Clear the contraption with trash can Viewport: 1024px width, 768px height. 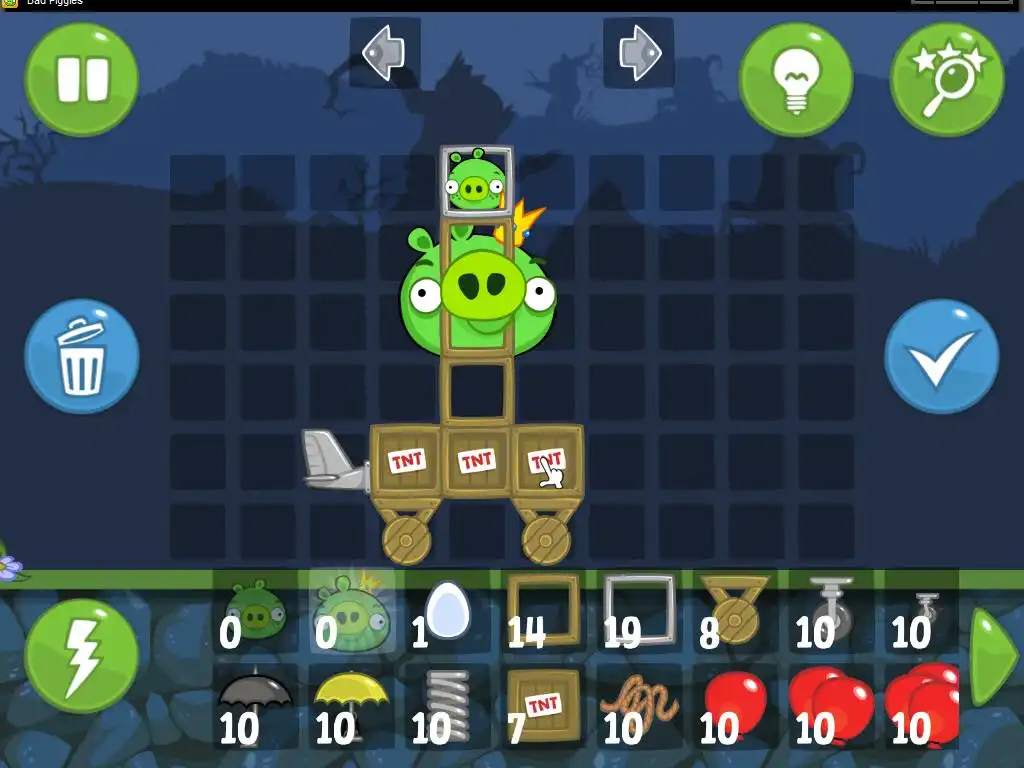click(x=82, y=356)
